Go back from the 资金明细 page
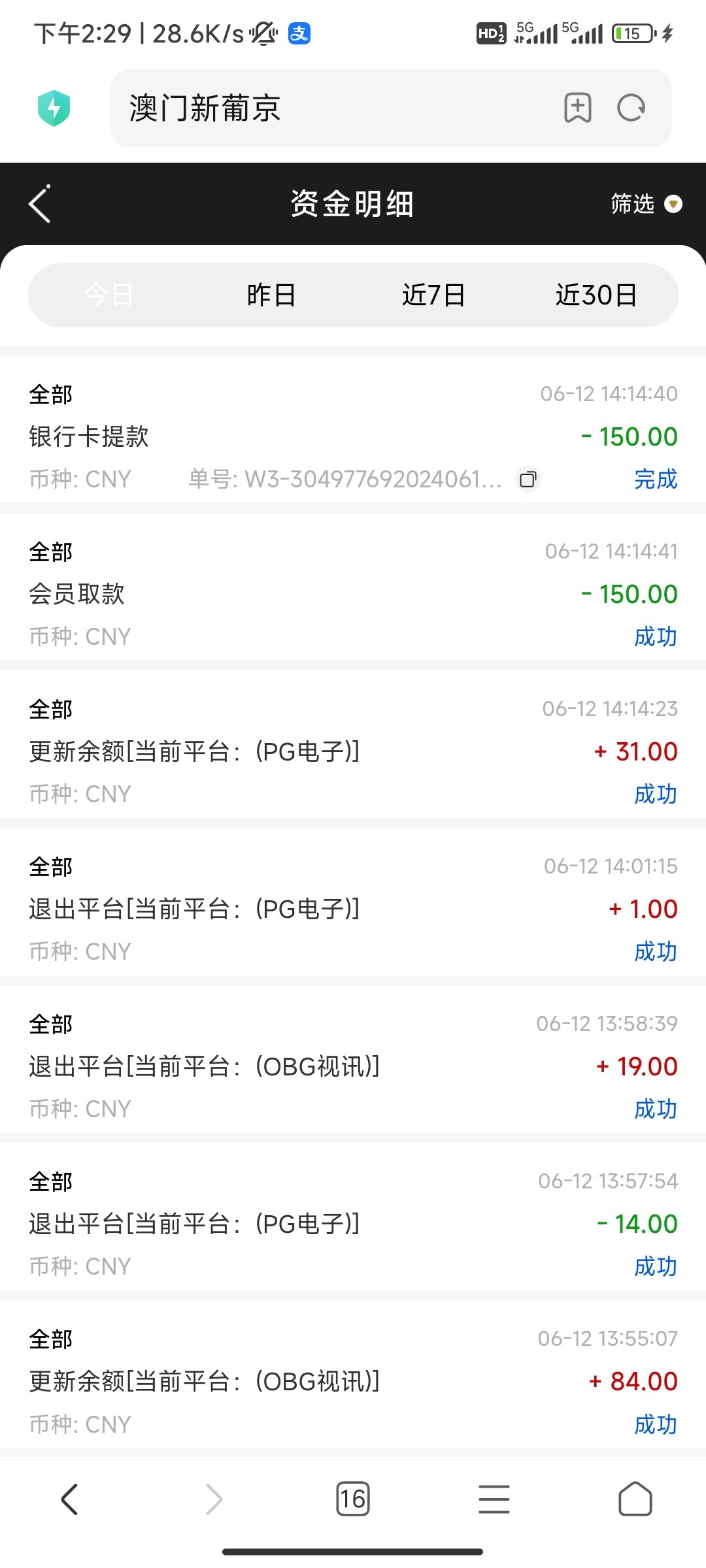Viewport: 706px width, 1568px height. pyautogui.click(x=40, y=204)
